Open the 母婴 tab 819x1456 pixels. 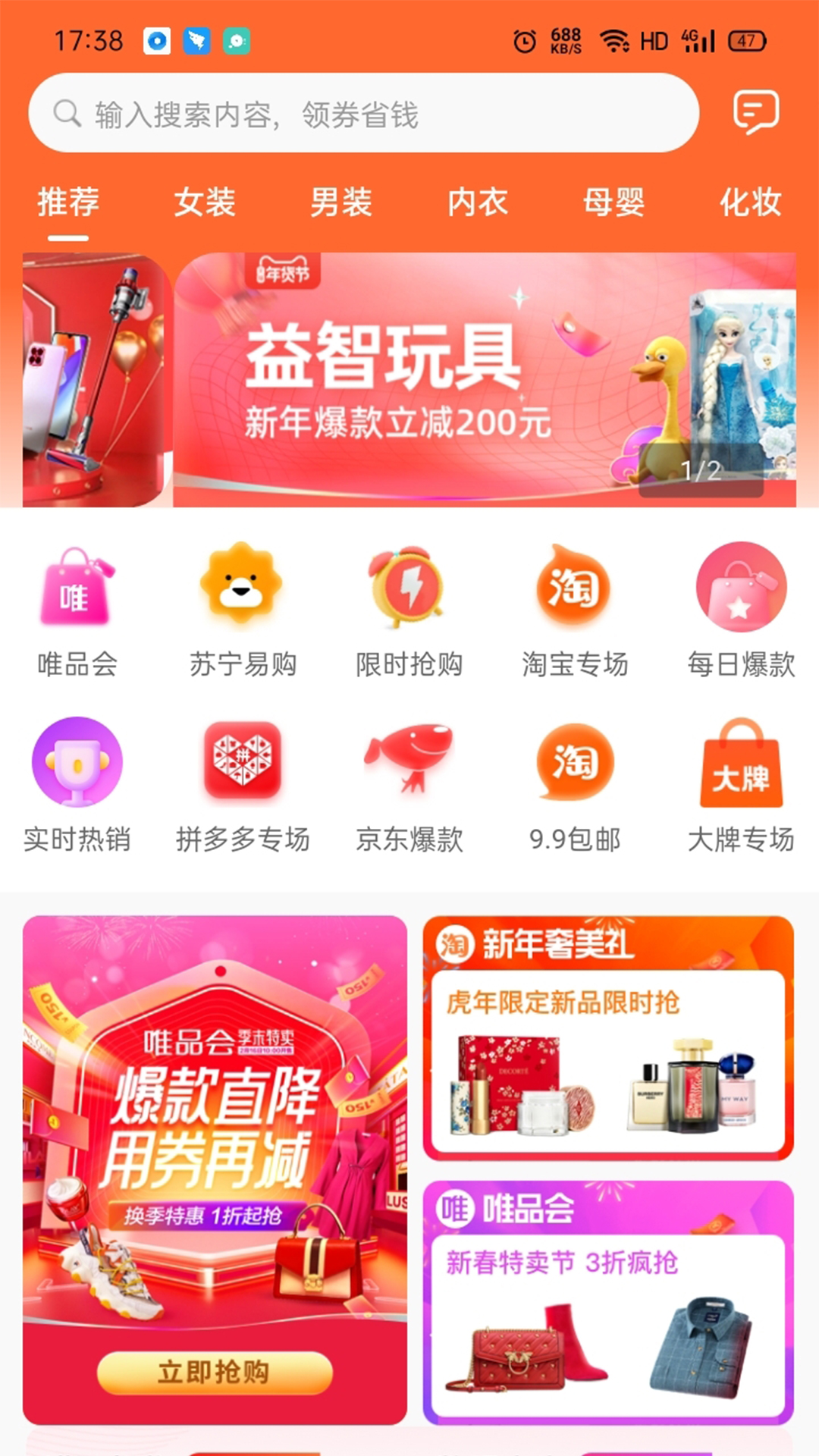pyautogui.click(x=613, y=202)
